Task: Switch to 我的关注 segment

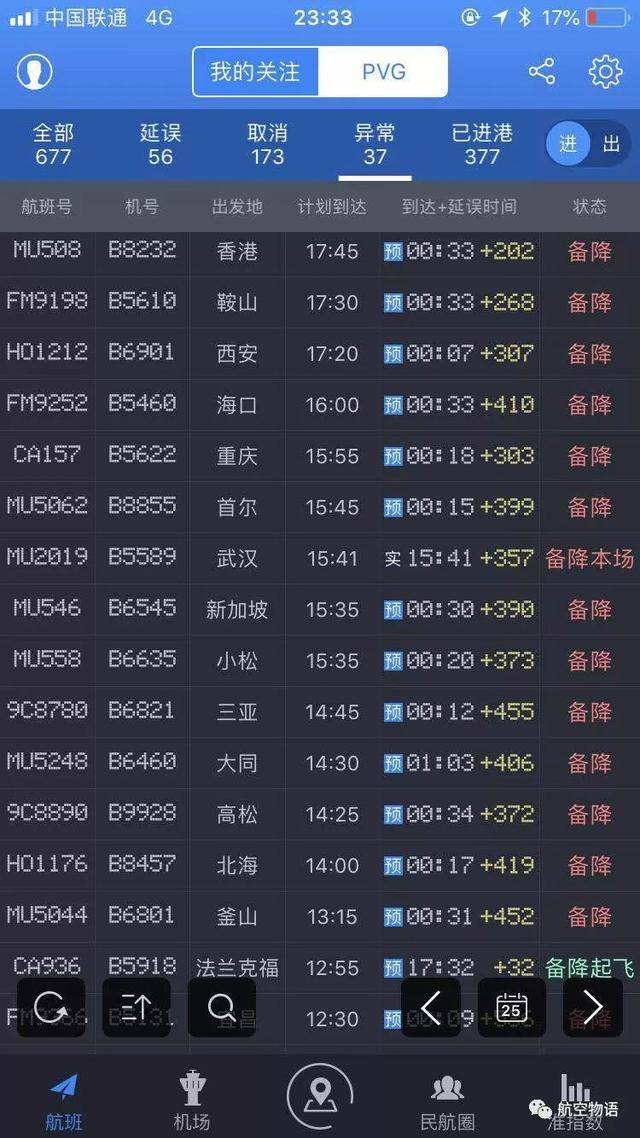Action: point(255,72)
